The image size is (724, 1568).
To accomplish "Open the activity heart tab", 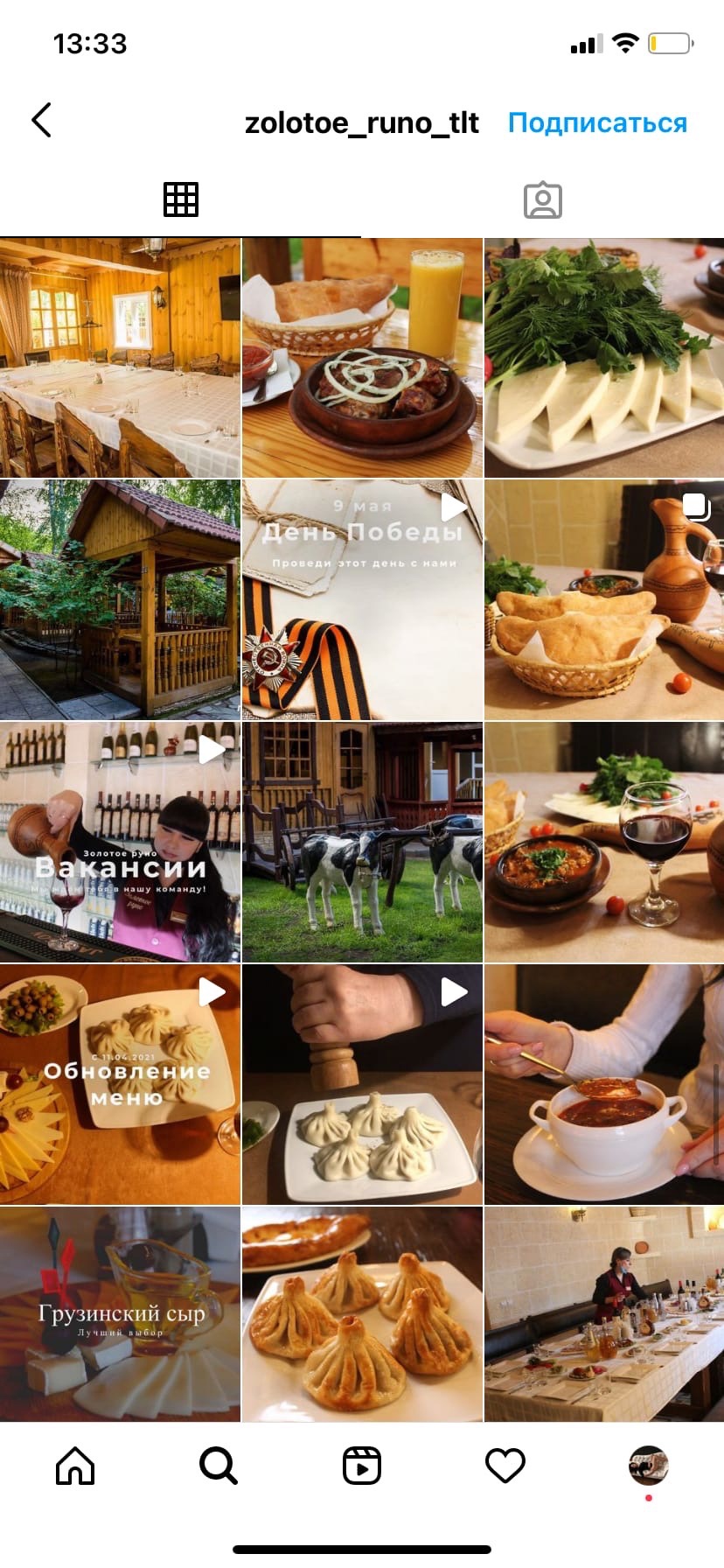I will coord(505,1466).
